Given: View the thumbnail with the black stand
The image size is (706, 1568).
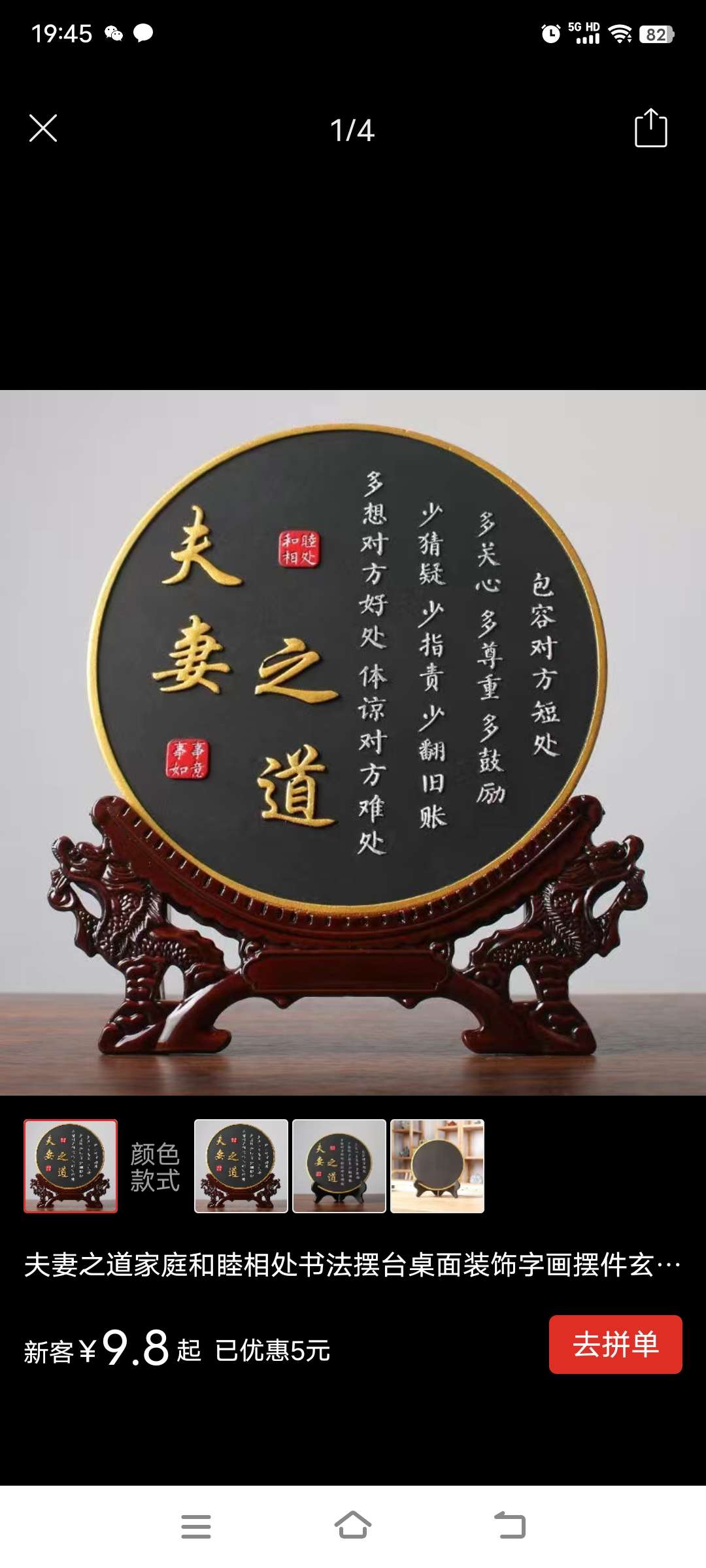Looking at the screenshot, I should coord(339,1166).
